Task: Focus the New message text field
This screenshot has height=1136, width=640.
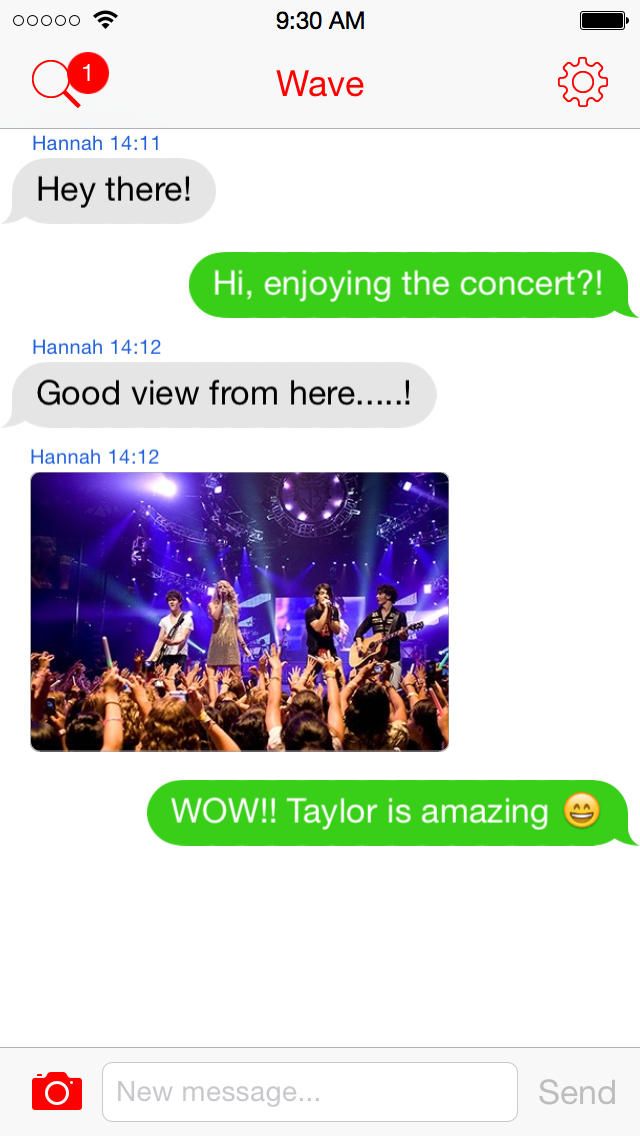Action: point(309,1092)
